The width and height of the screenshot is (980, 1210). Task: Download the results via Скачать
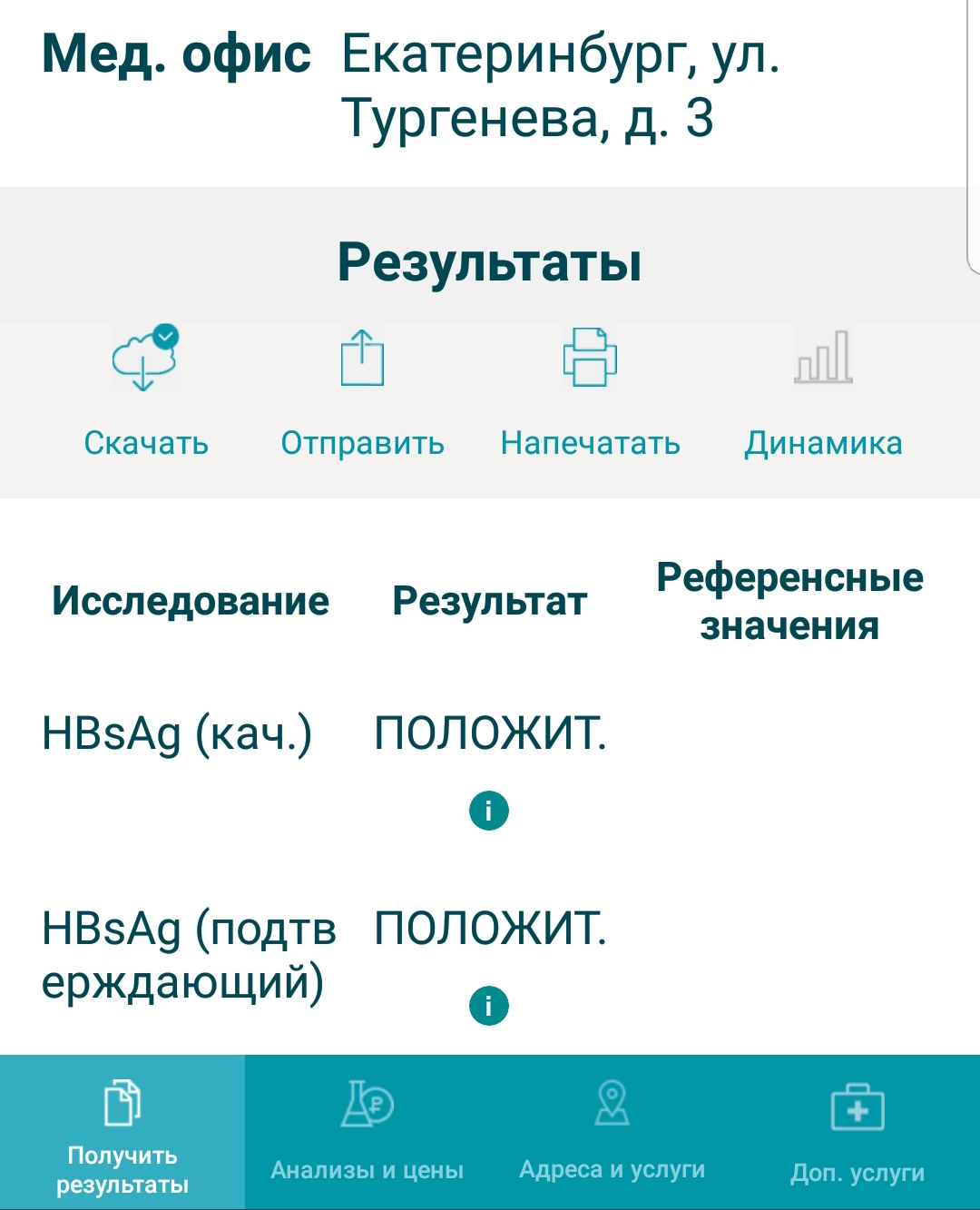(145, 392)
